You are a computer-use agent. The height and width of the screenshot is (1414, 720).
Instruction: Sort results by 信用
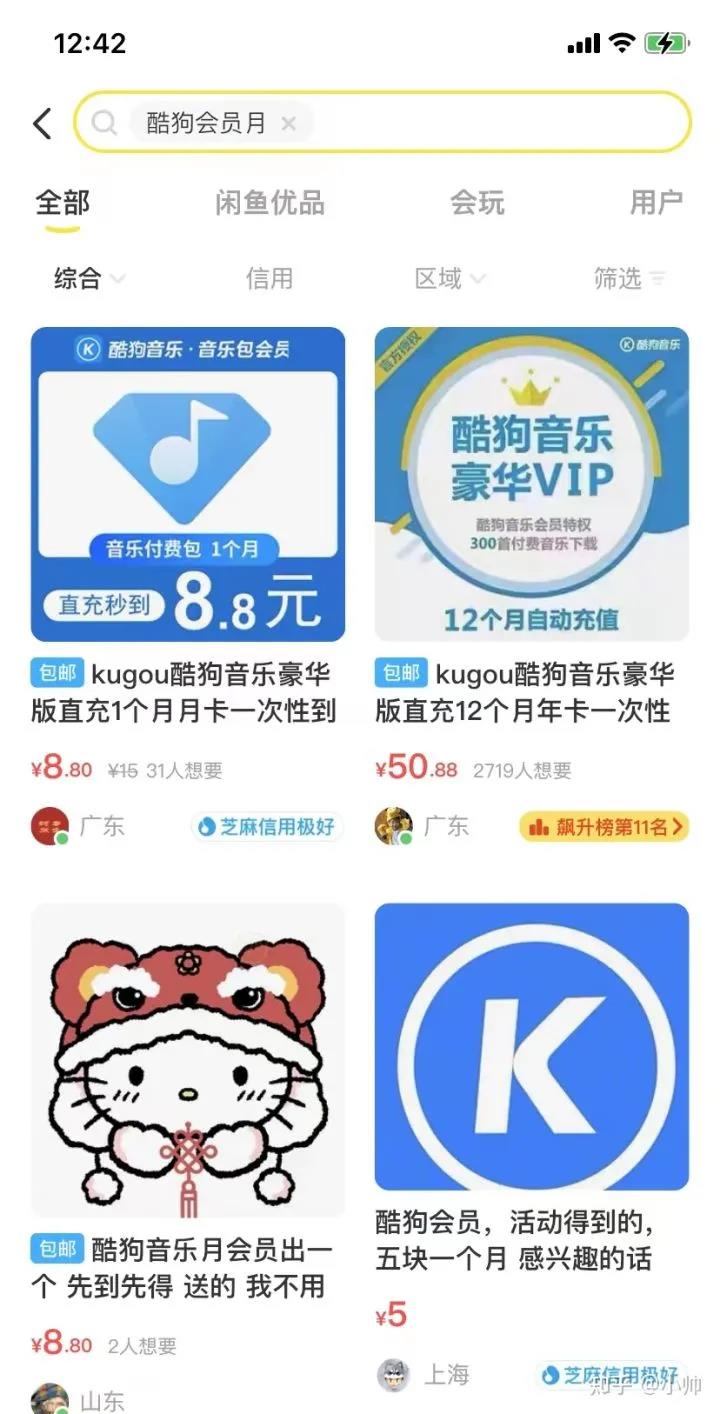coord(269,279)
